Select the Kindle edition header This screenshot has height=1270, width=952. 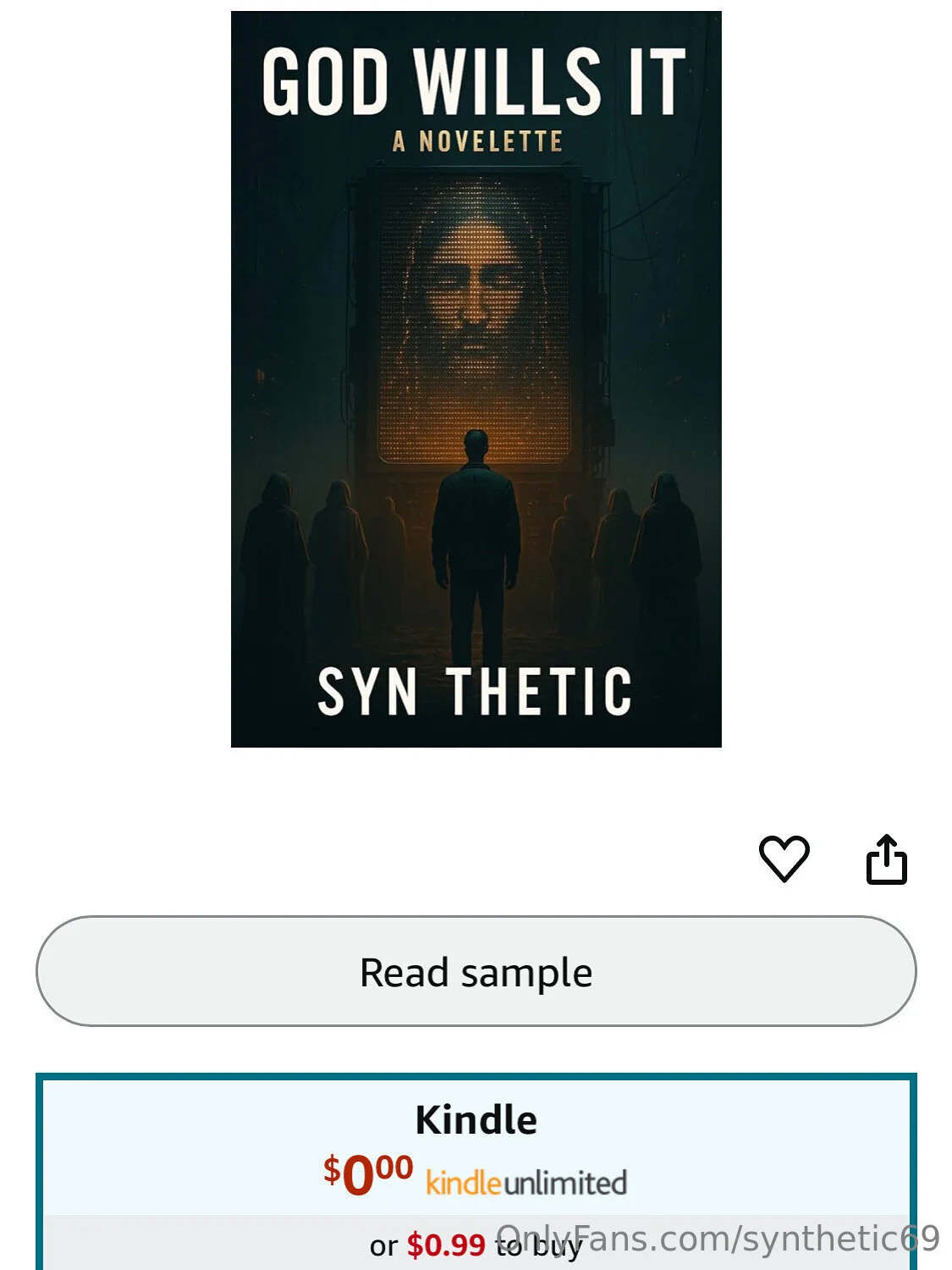point(476,1119)
